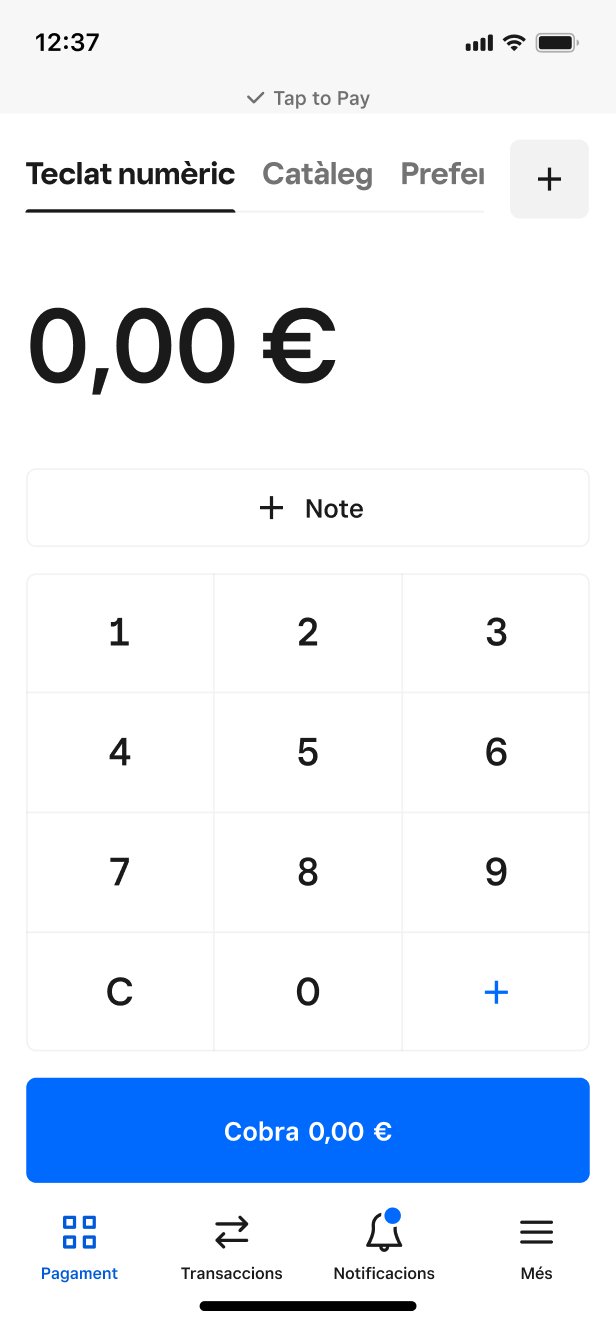616x1334 pixels.
Task: Tap the blue plus key on the keypad
Action: (496, 992)
